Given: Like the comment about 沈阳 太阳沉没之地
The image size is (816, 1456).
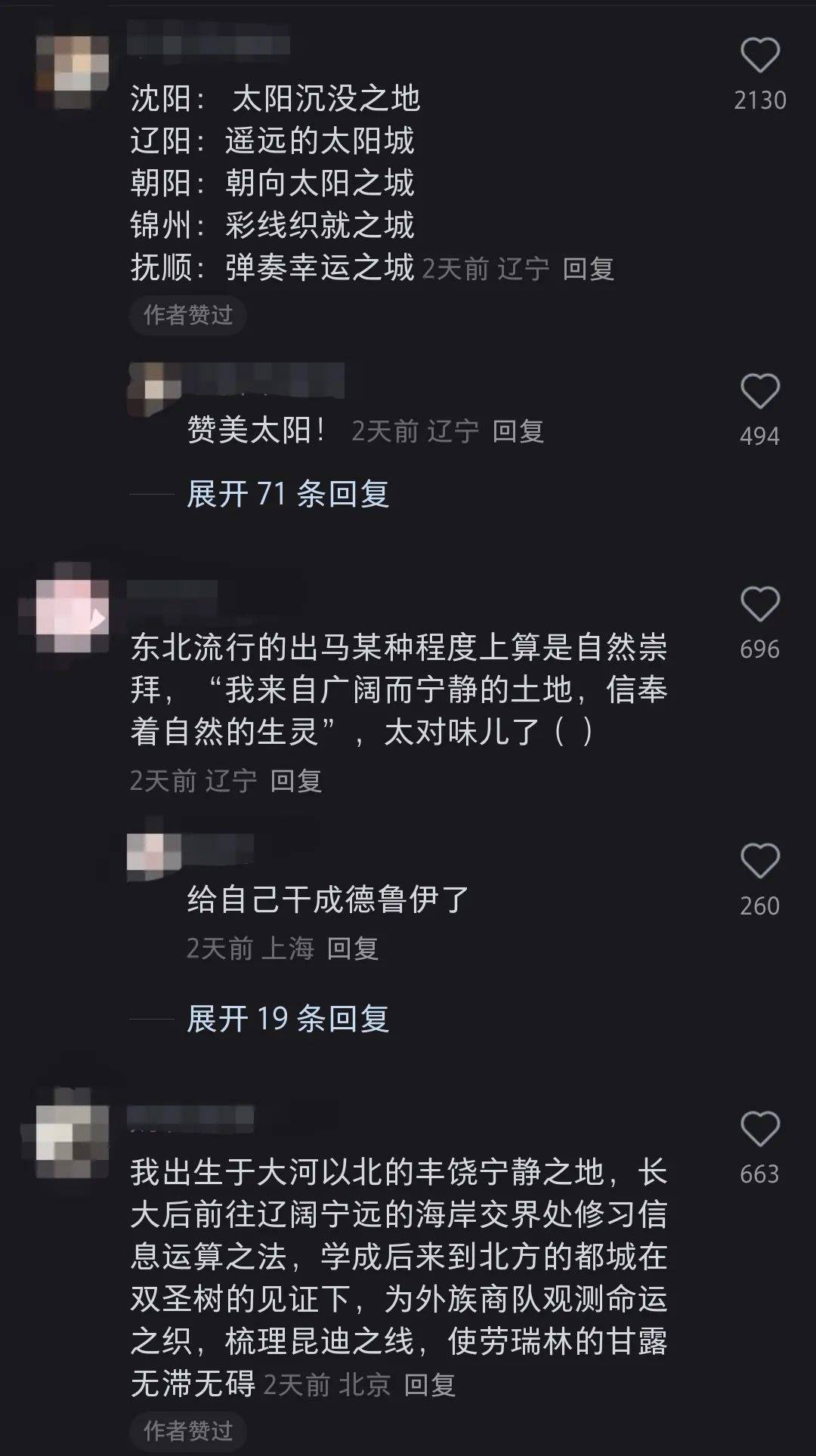Looking at the screenshot, I should [759, 57].
